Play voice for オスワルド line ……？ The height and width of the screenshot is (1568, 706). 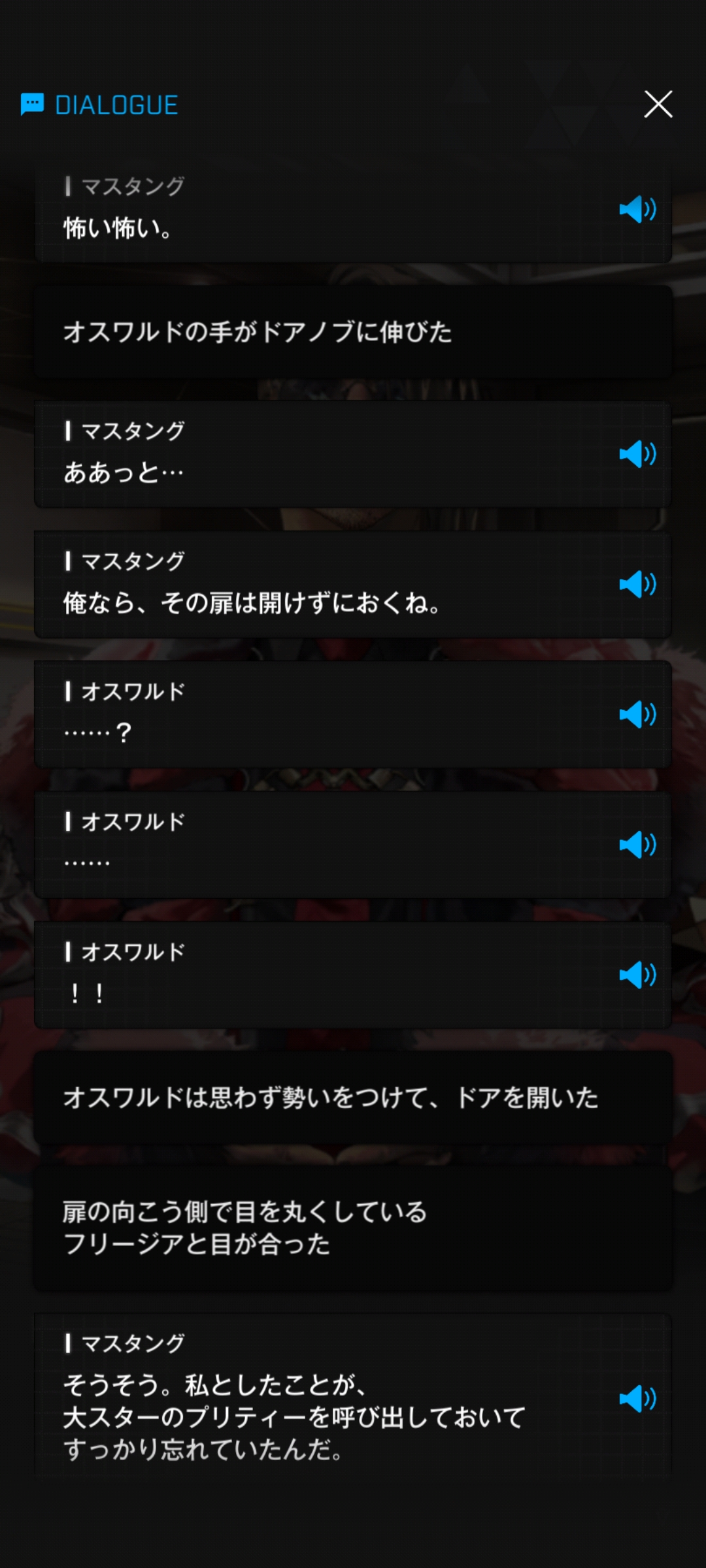(637, 714)
